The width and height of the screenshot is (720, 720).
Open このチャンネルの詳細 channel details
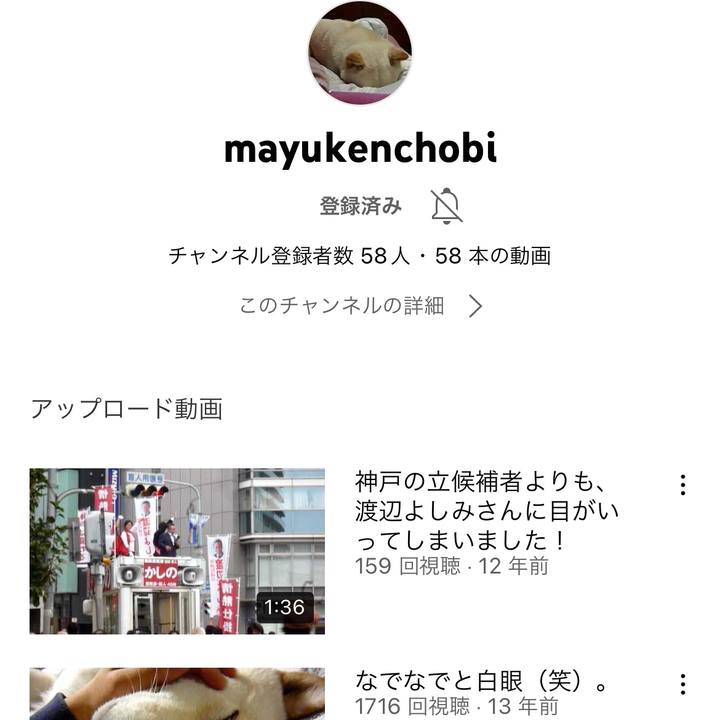[x=360, y=306]
